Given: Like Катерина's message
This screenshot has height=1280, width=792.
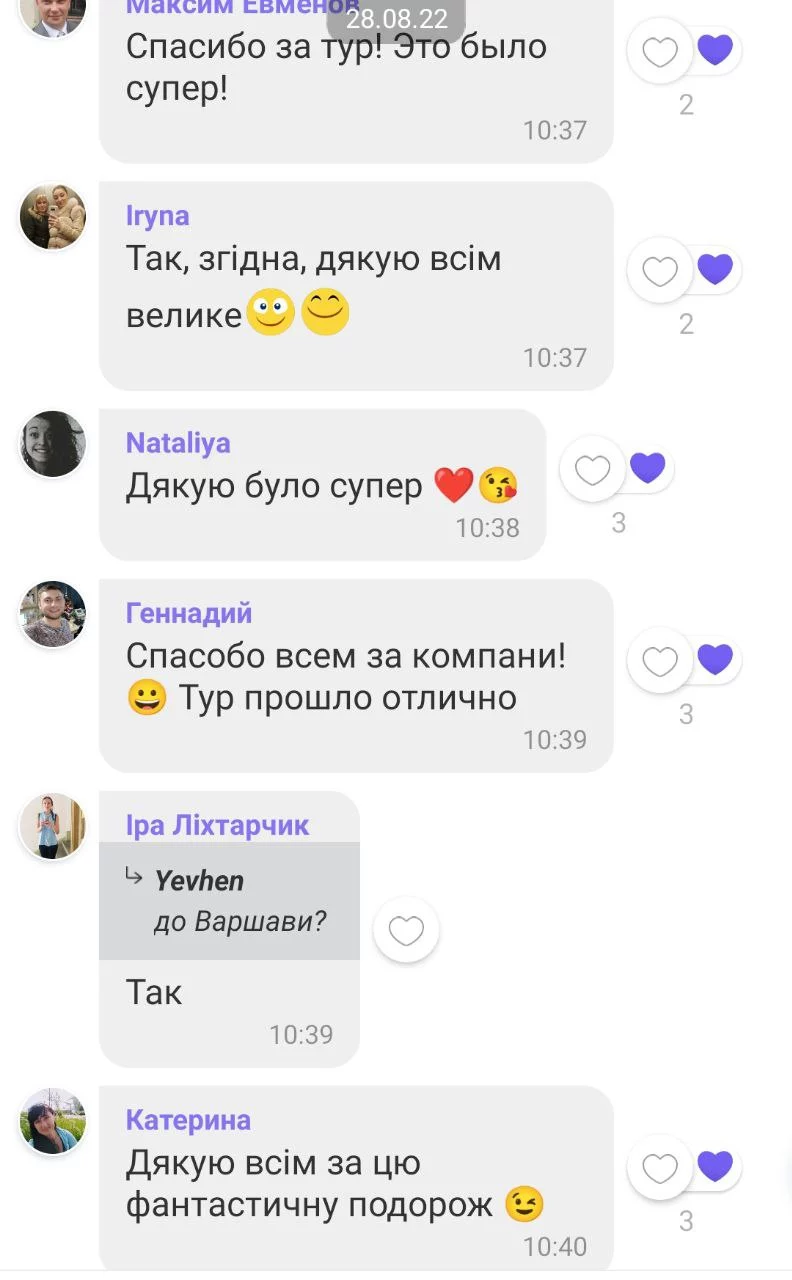Looking at the screenshot, I should point(659,1167).
